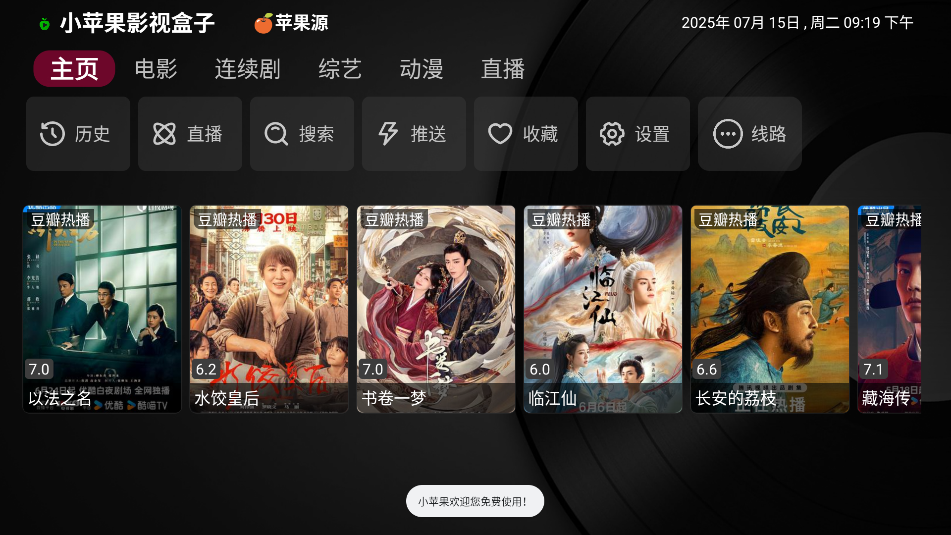Viewport: 951px width, 535px height.
Task: Open the 推送 push feature
Action: [x=414, y=134]
